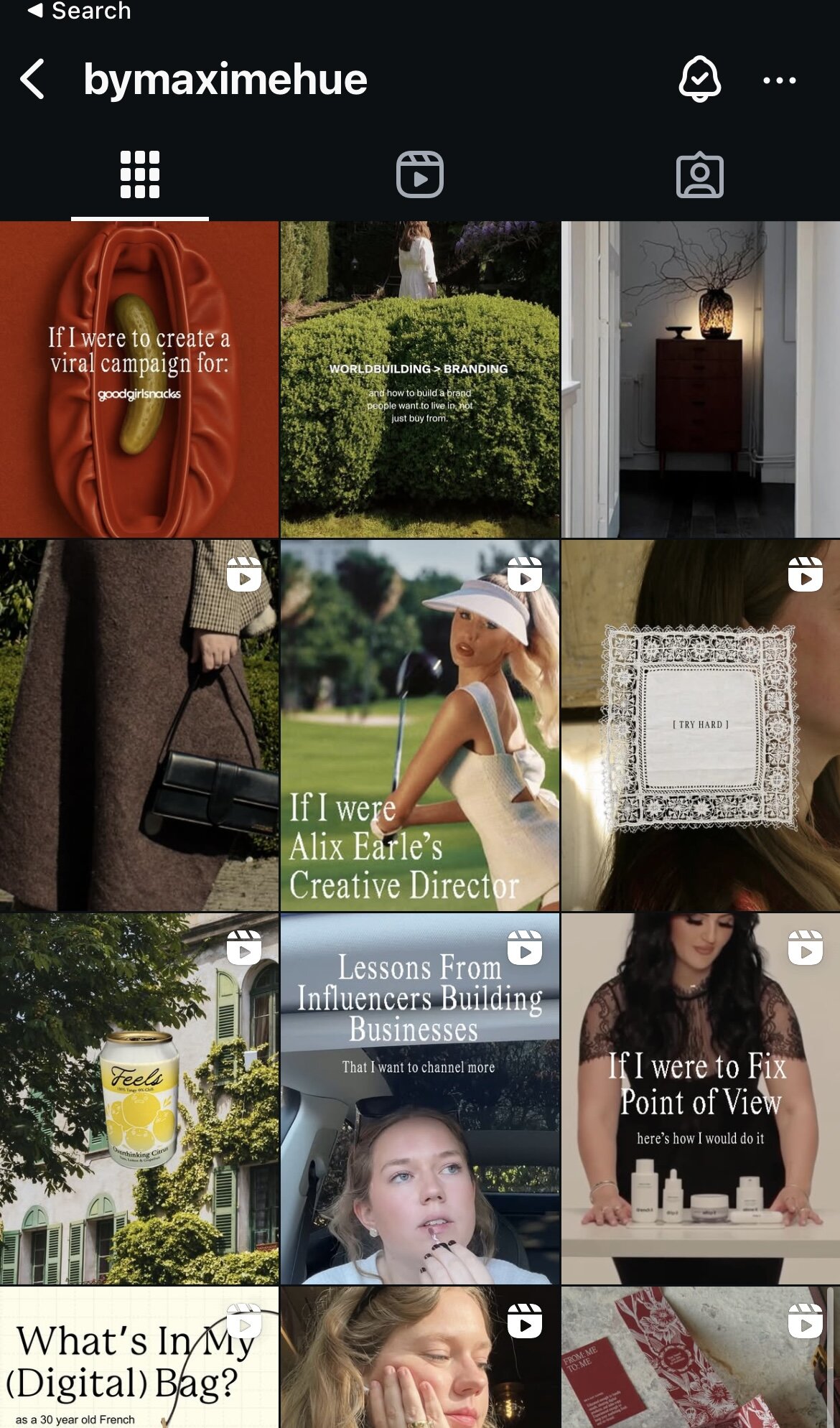Open the Worldbuilding > Branding post
The height and width of the screenshot is (1428, 840).
click(x=419, y=379)
